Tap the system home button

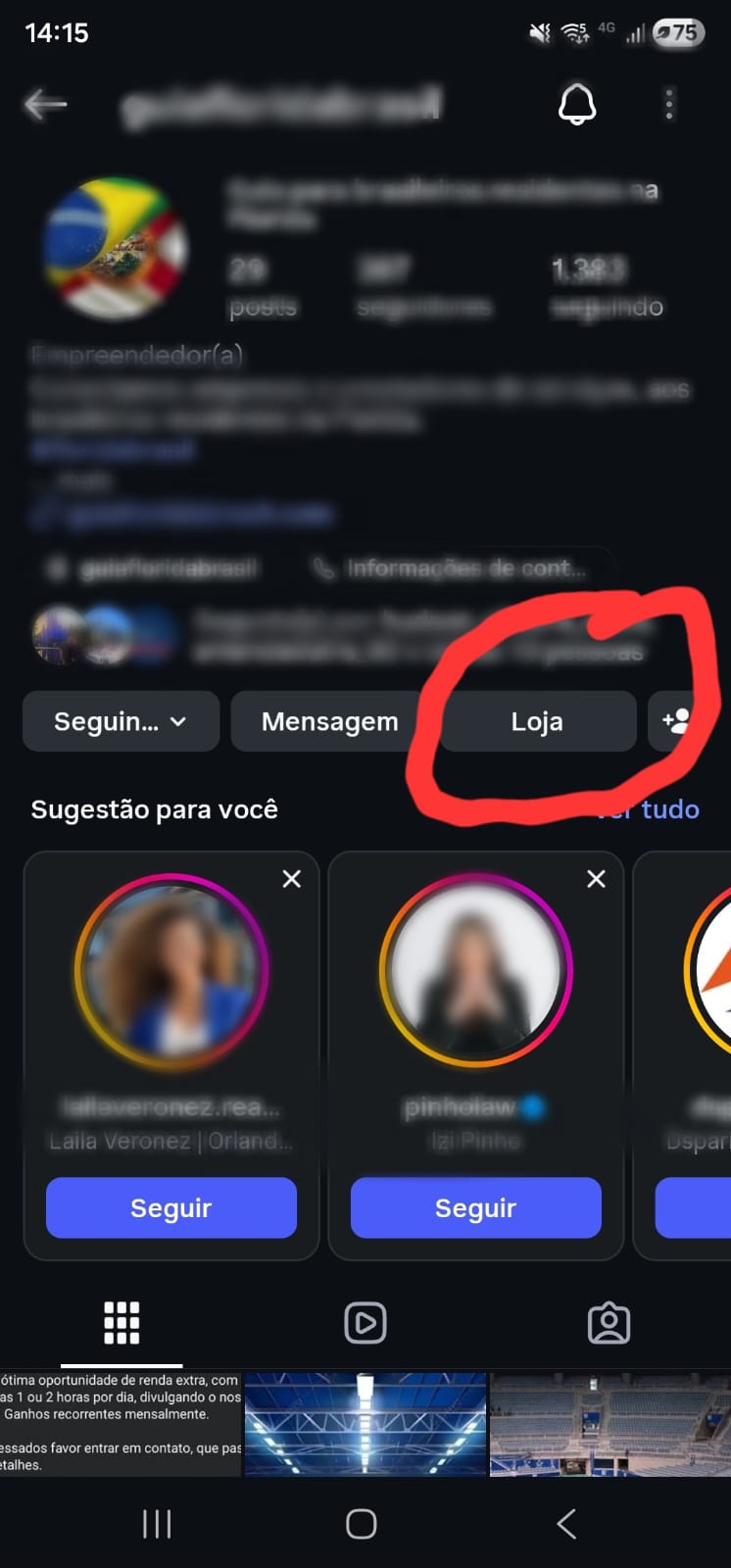tap(362, 1524)
